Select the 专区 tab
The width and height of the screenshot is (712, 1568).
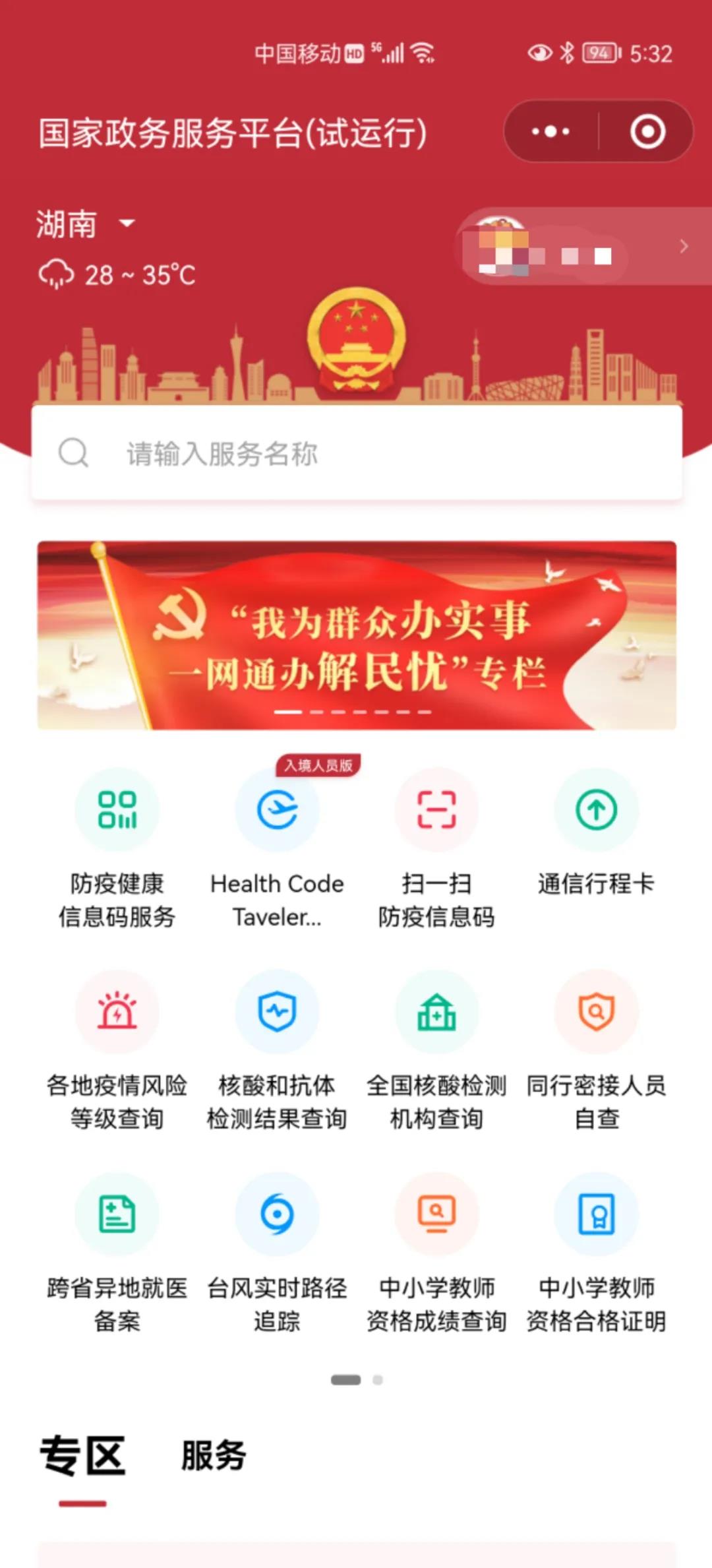[x=82, y=1455]
